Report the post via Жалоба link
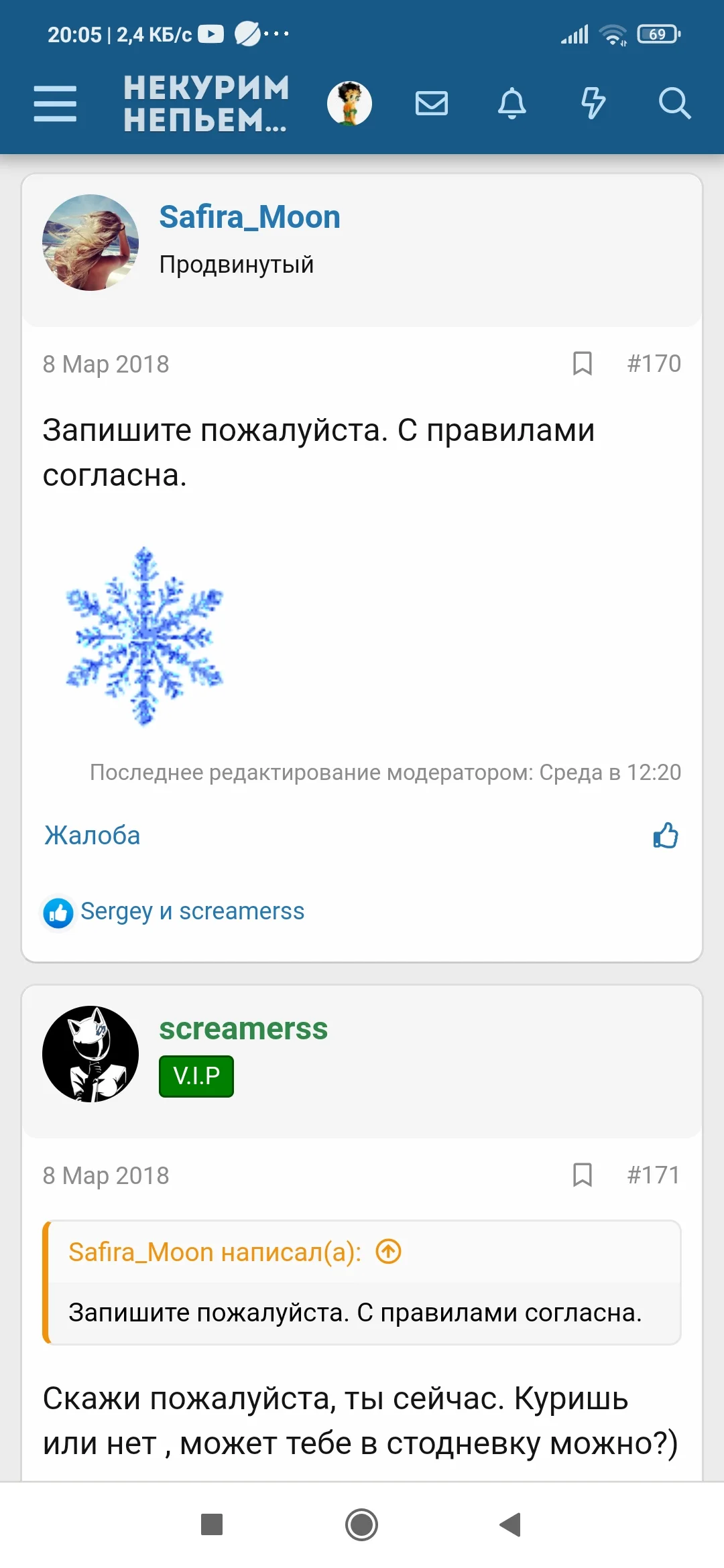The width and height of the screenshot is (724, 1568). [x=92, y=836]
